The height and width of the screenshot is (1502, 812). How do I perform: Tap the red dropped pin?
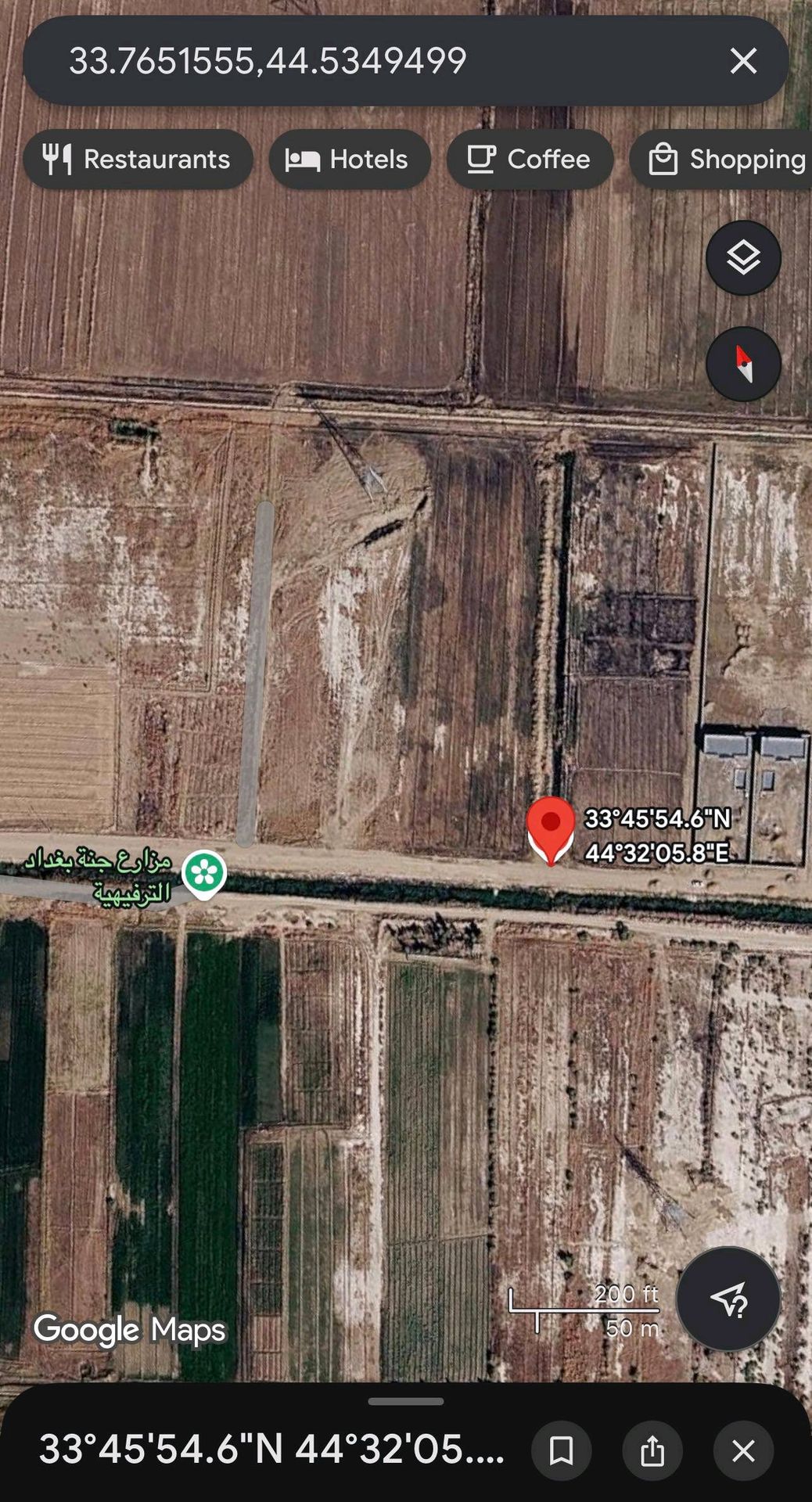(x=551, y=829)
